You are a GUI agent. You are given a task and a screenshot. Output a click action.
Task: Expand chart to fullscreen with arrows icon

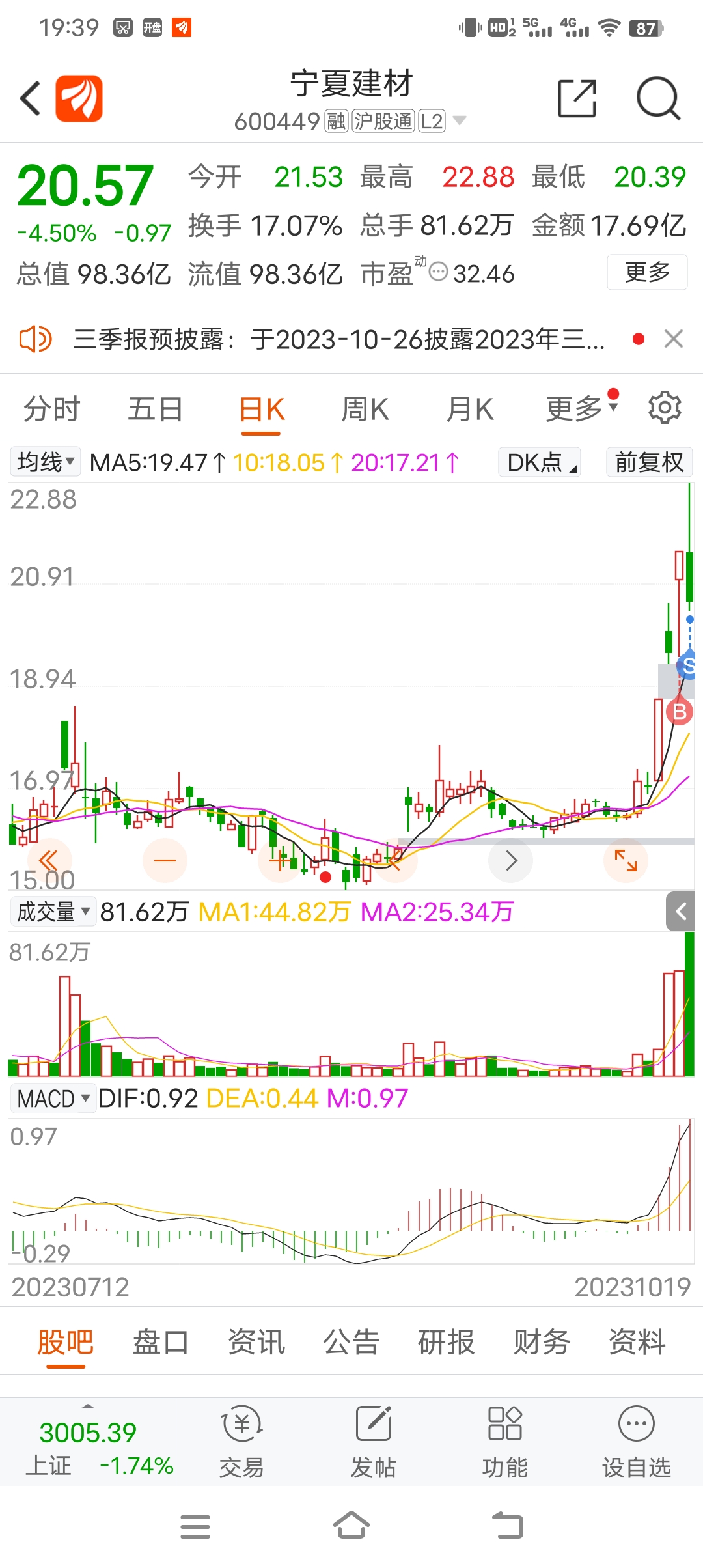[626, 861]
